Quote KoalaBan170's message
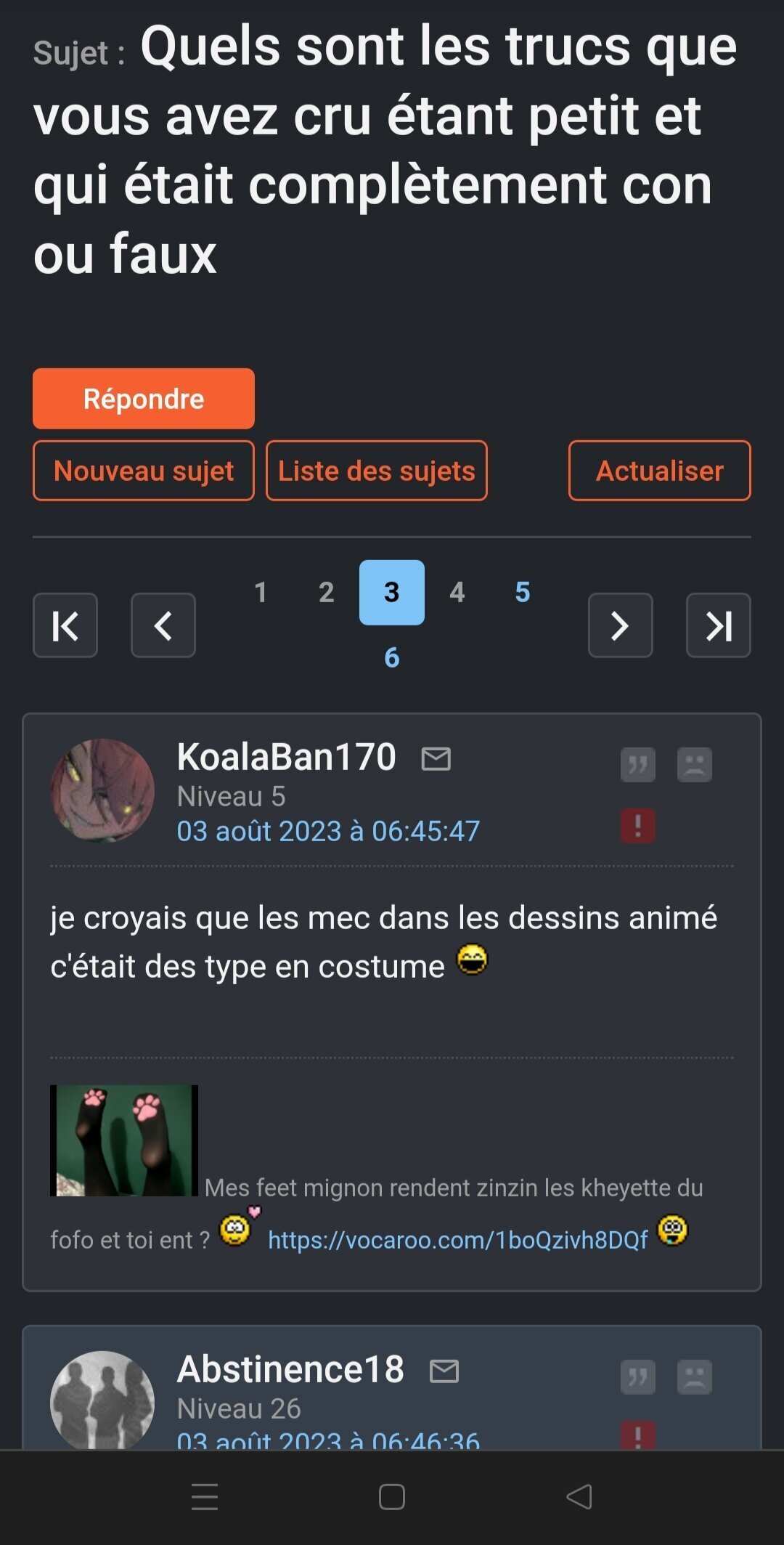The height and width of the screenshot is (1545, 784). (x=637, y=764)
